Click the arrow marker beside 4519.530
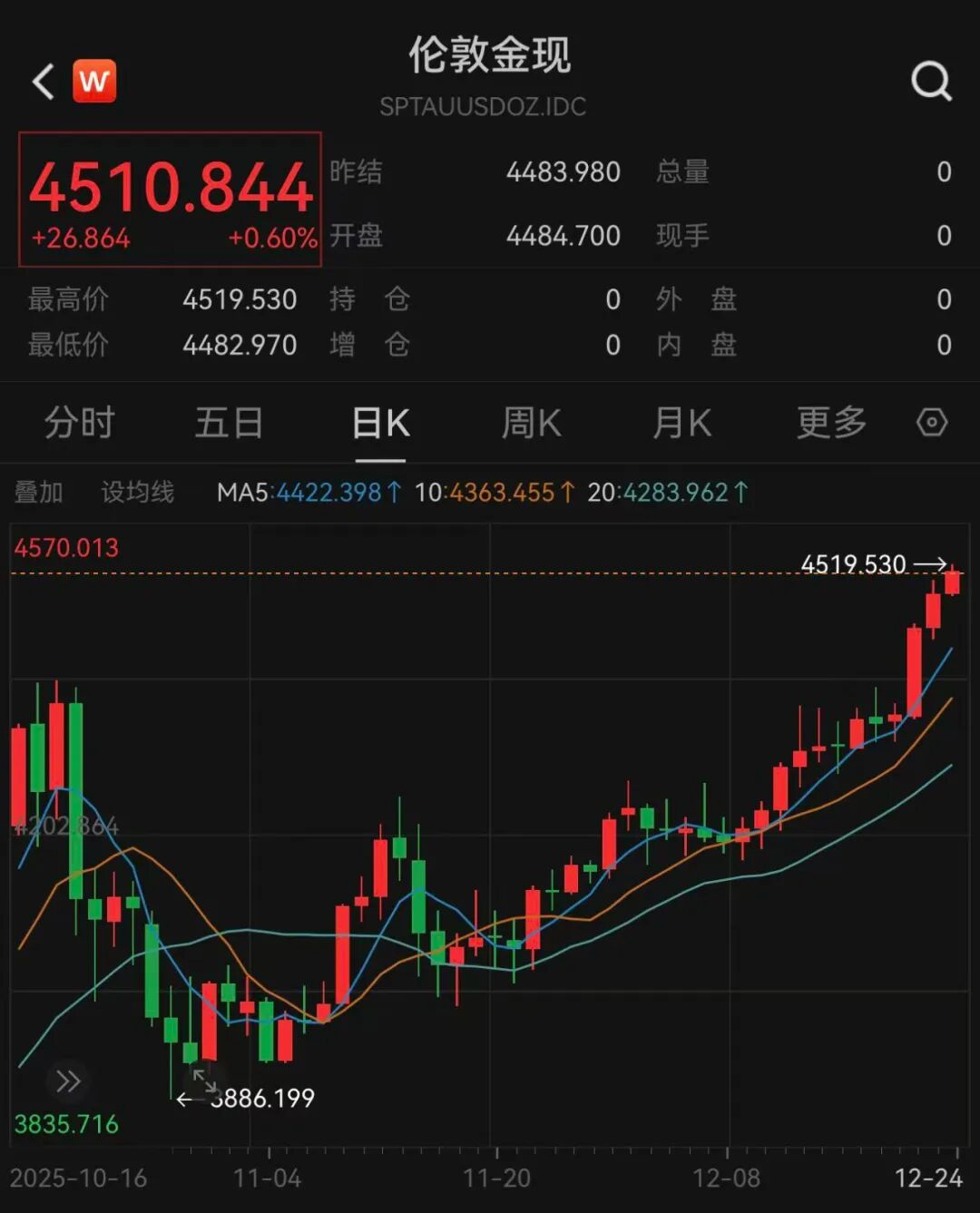980x1213 pixels. click(x=935, y=564)
